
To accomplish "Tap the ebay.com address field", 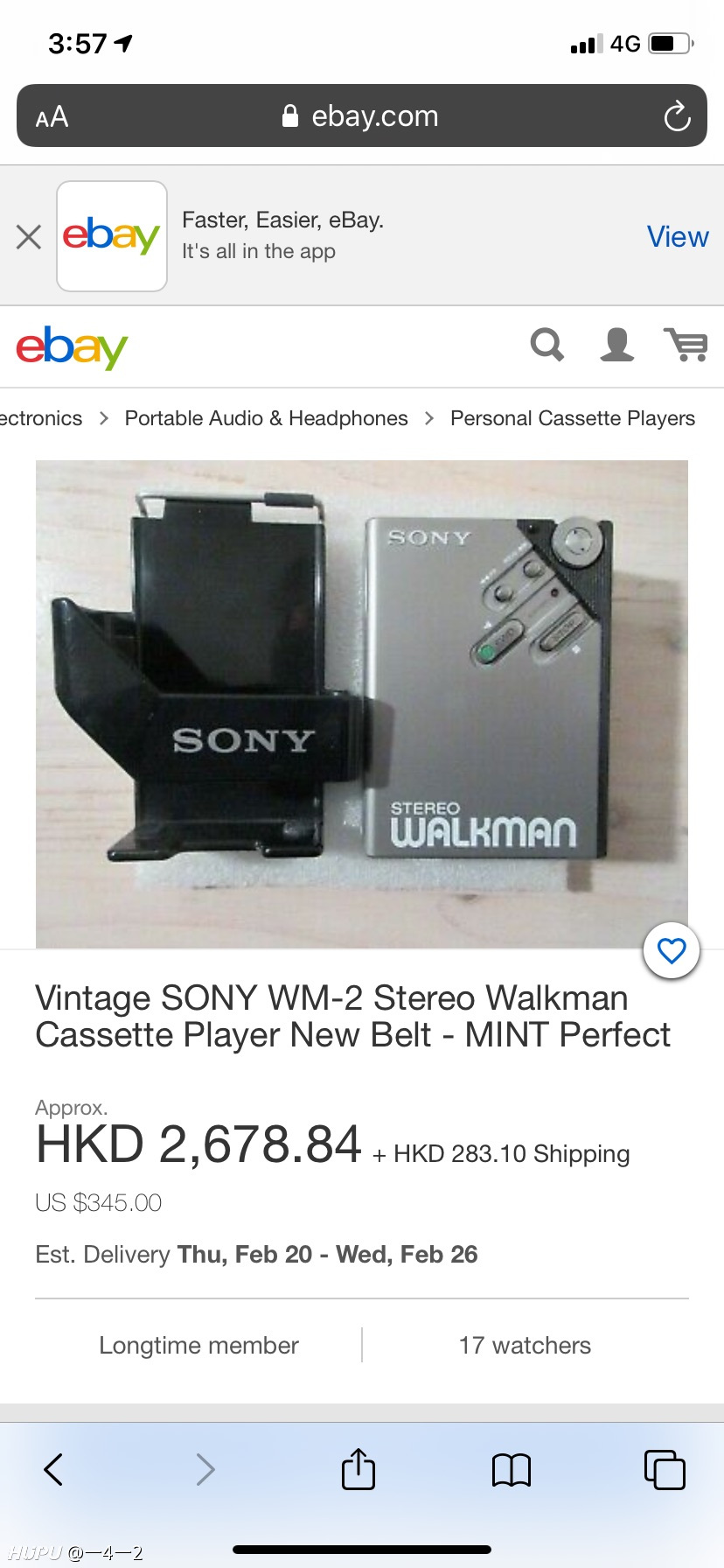I will pyautogui.click(x=361, y=115).
